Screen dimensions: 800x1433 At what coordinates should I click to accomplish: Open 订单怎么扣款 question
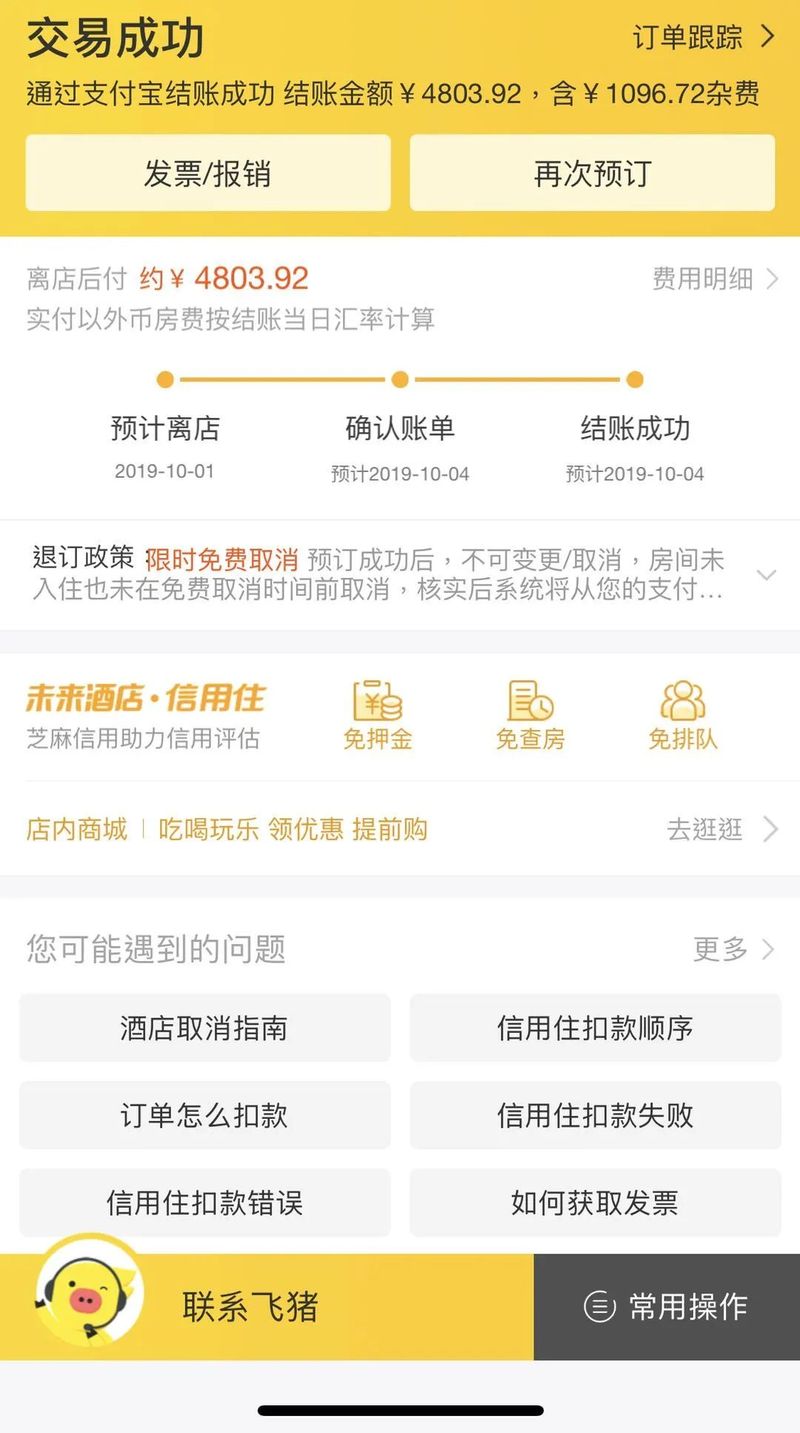click(x=205, y=1115)
